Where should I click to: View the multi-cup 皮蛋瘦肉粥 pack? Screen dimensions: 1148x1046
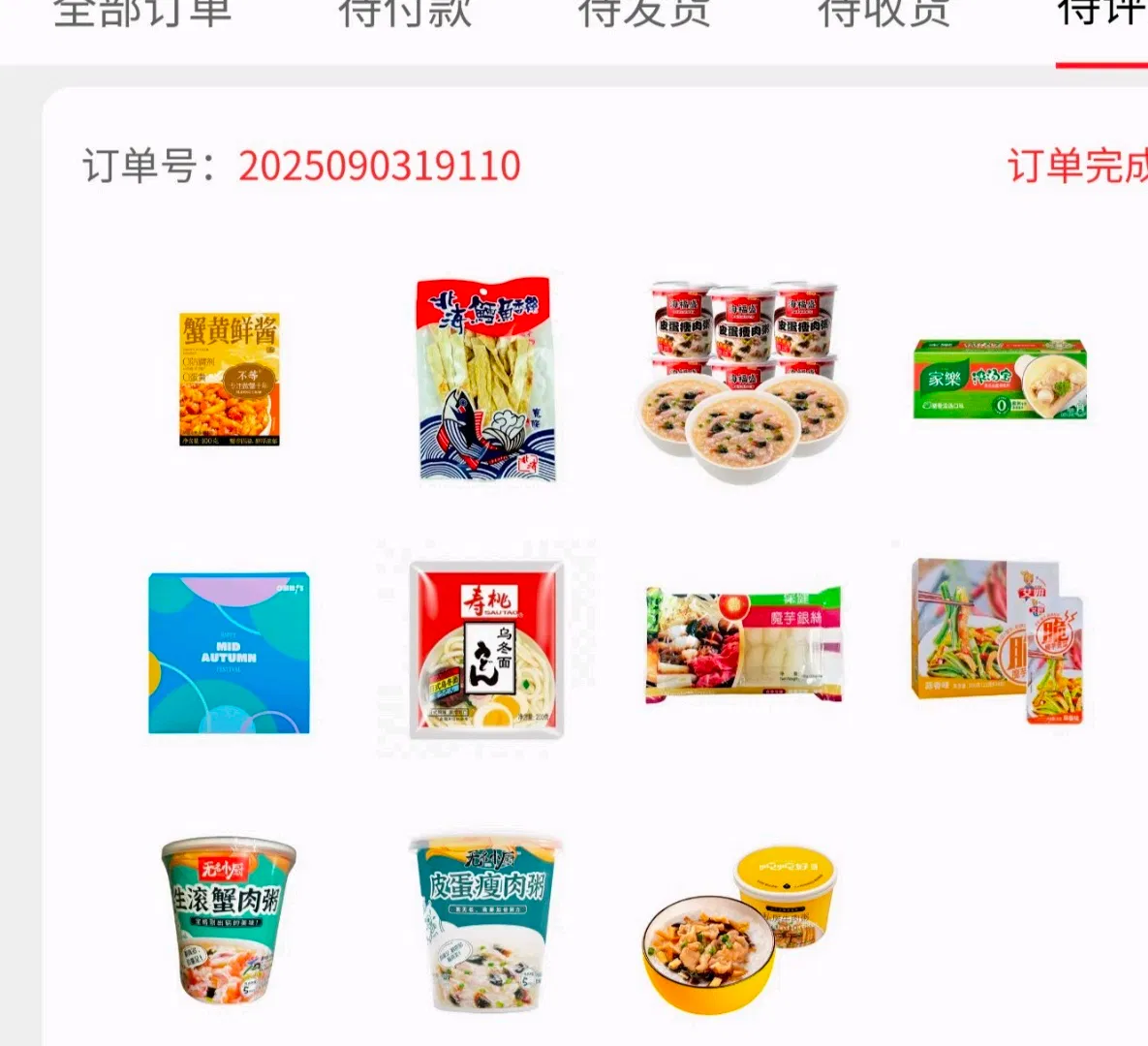(x=743, y=380)
